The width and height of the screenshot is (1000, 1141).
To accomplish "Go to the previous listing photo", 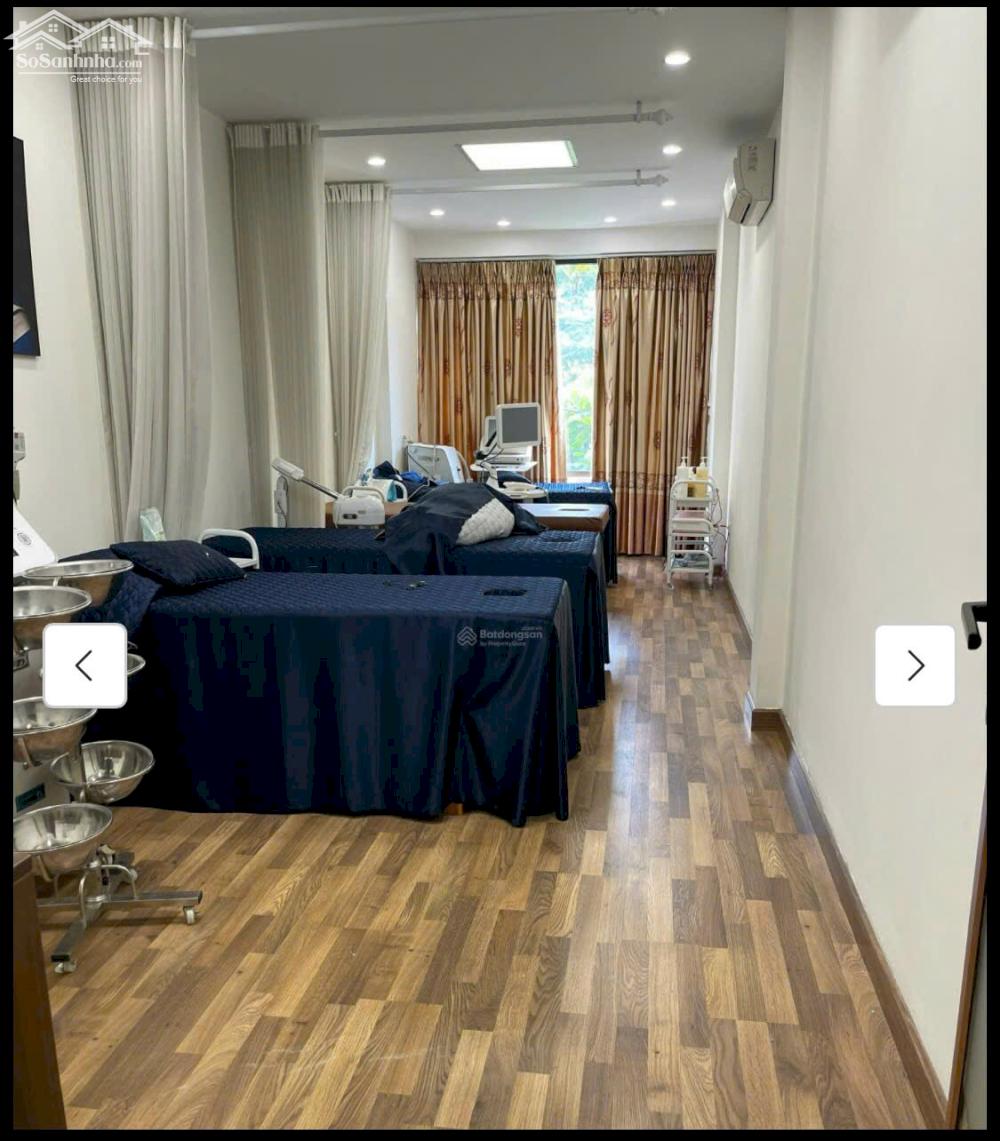I will click(x=85, y=666).
